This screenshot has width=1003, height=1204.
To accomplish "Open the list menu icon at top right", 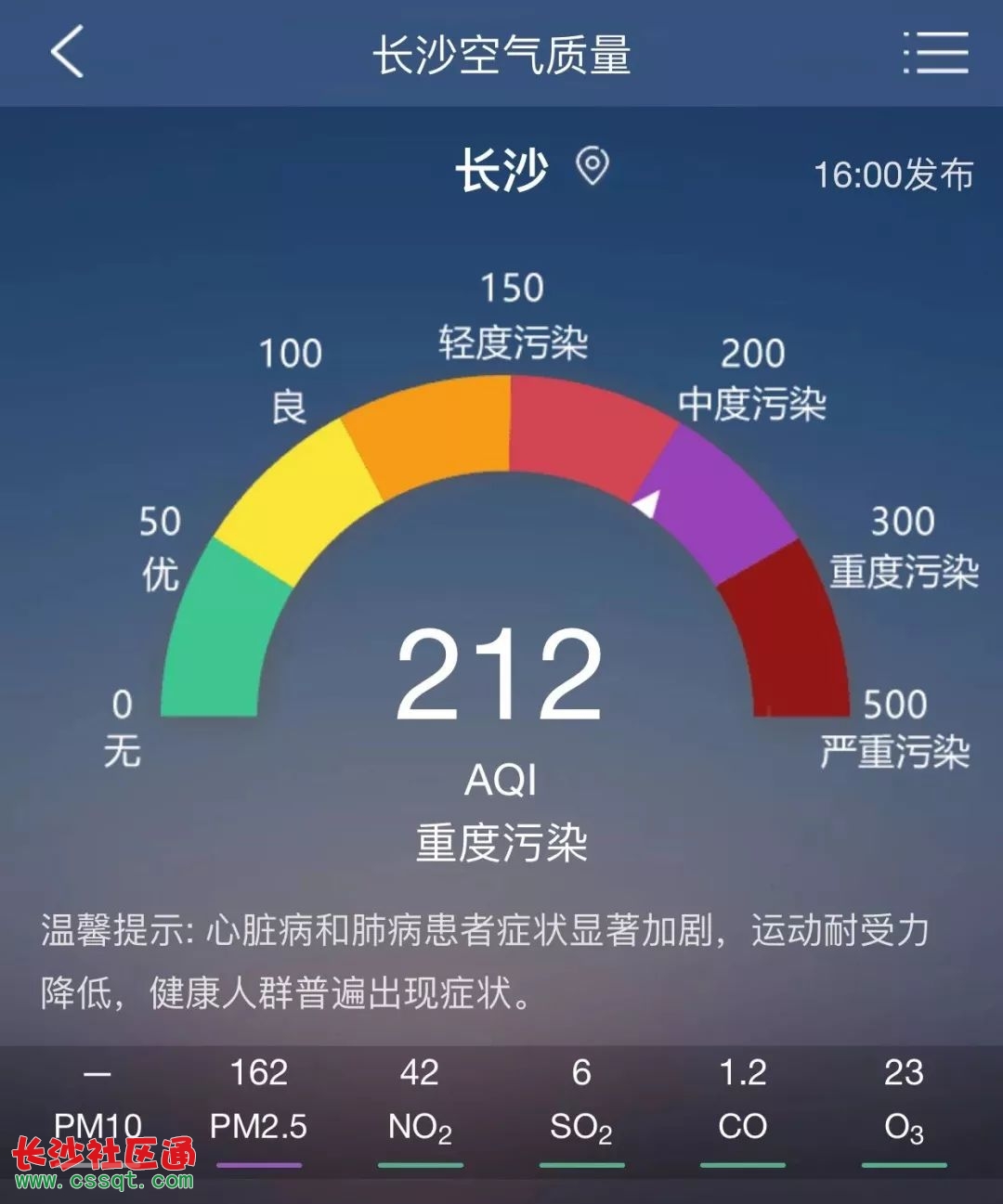I will tap(936, 52).
